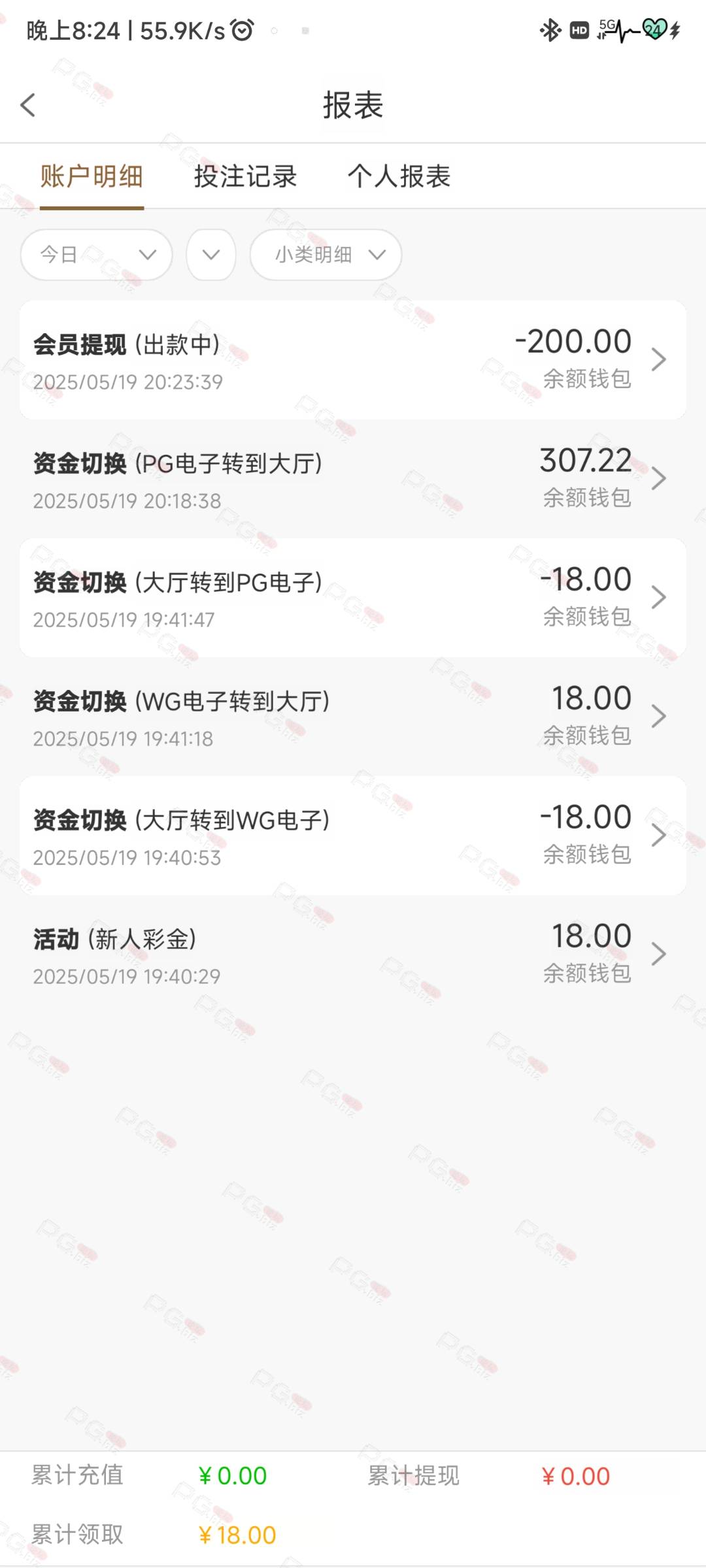Expand the 小类明细 dropdown

pos(326,255)
